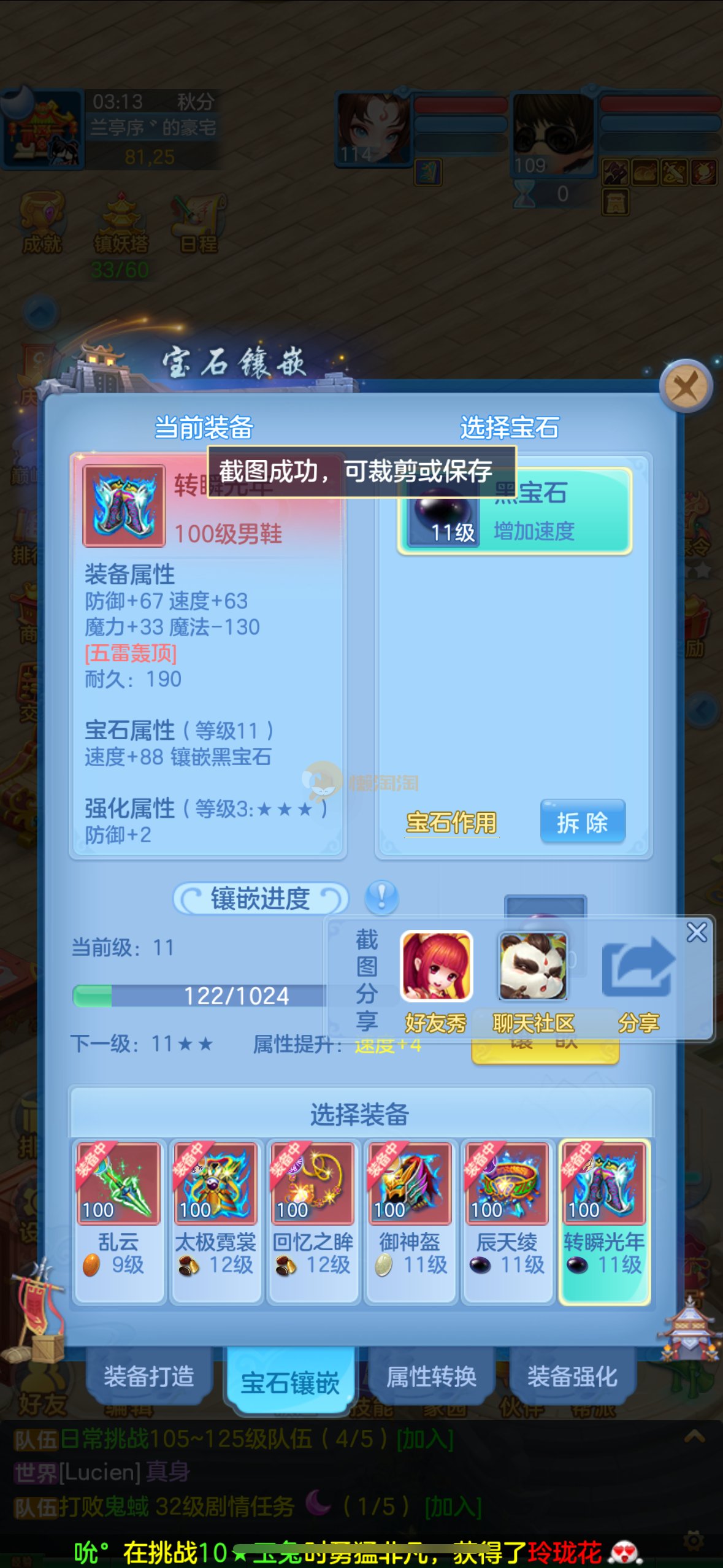Viewport: 723px width, 1568px height.
Task: Select the 乱云 weapon card
Action: click(x=118, y=1220)
